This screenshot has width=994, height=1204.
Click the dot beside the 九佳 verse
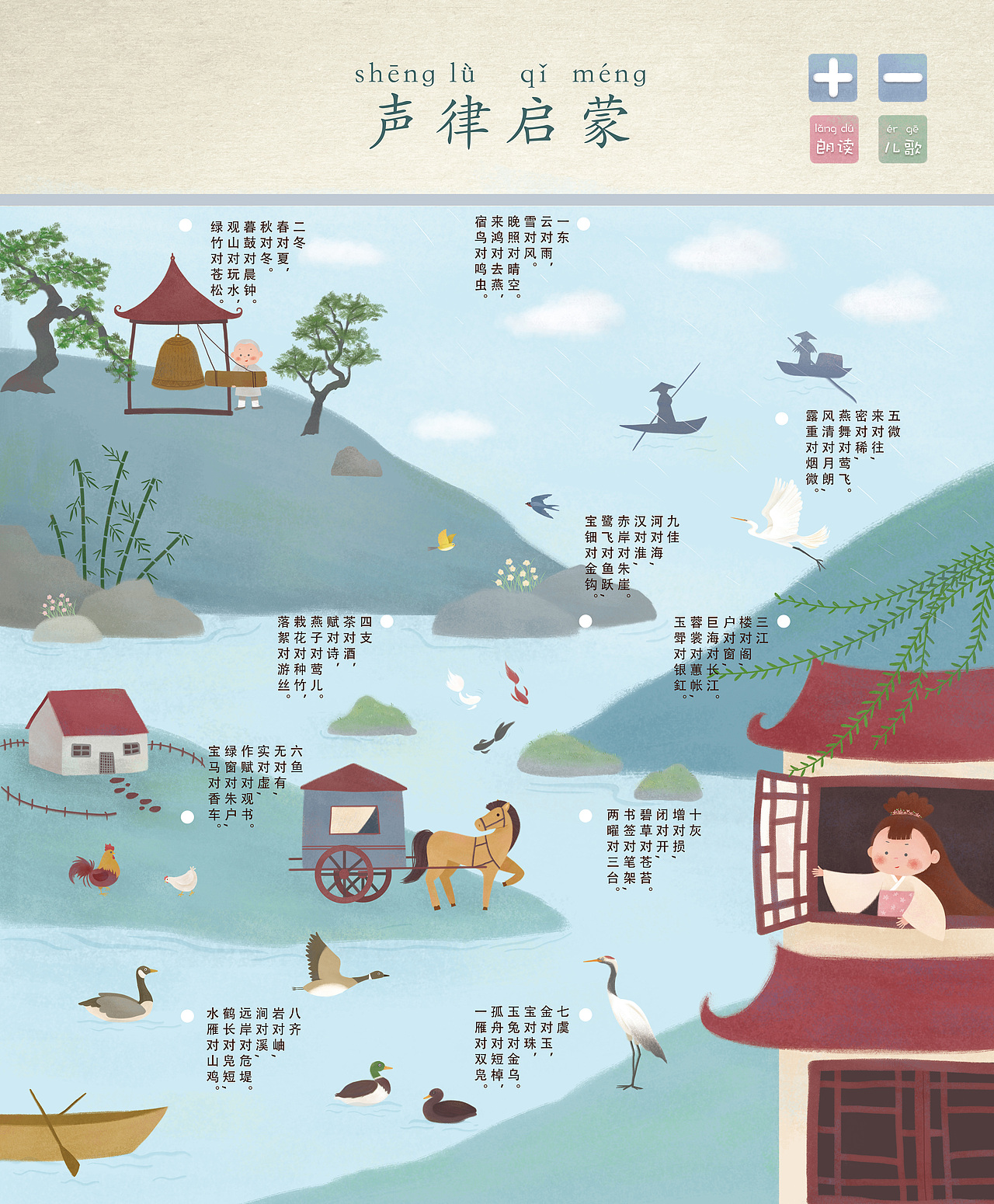(x=585, y=621)
